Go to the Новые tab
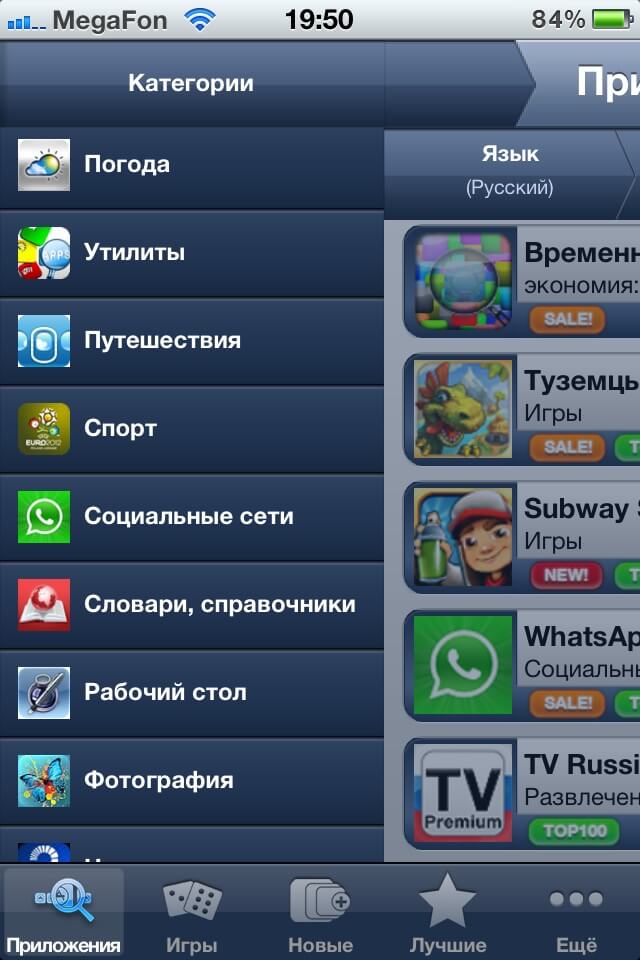640x960 pixels. [x=320, y=912]
